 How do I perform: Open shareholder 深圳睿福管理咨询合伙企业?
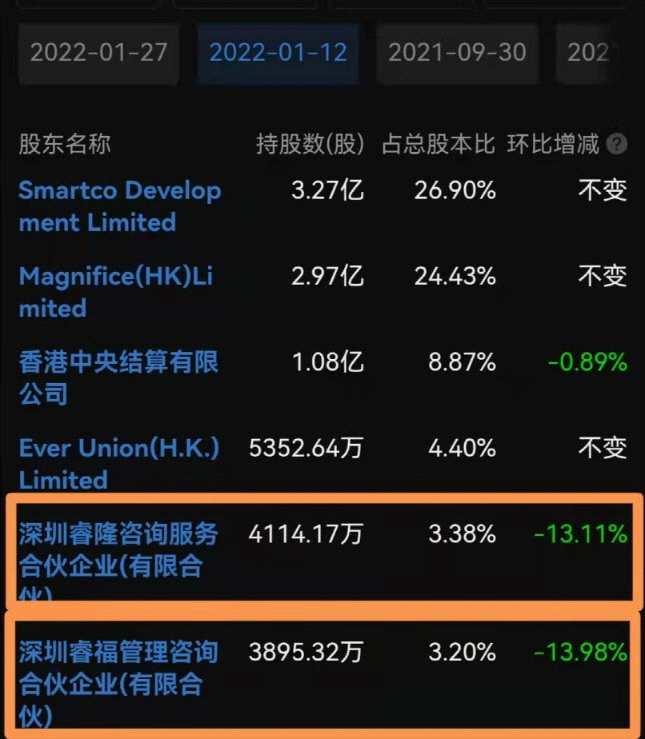118,669
